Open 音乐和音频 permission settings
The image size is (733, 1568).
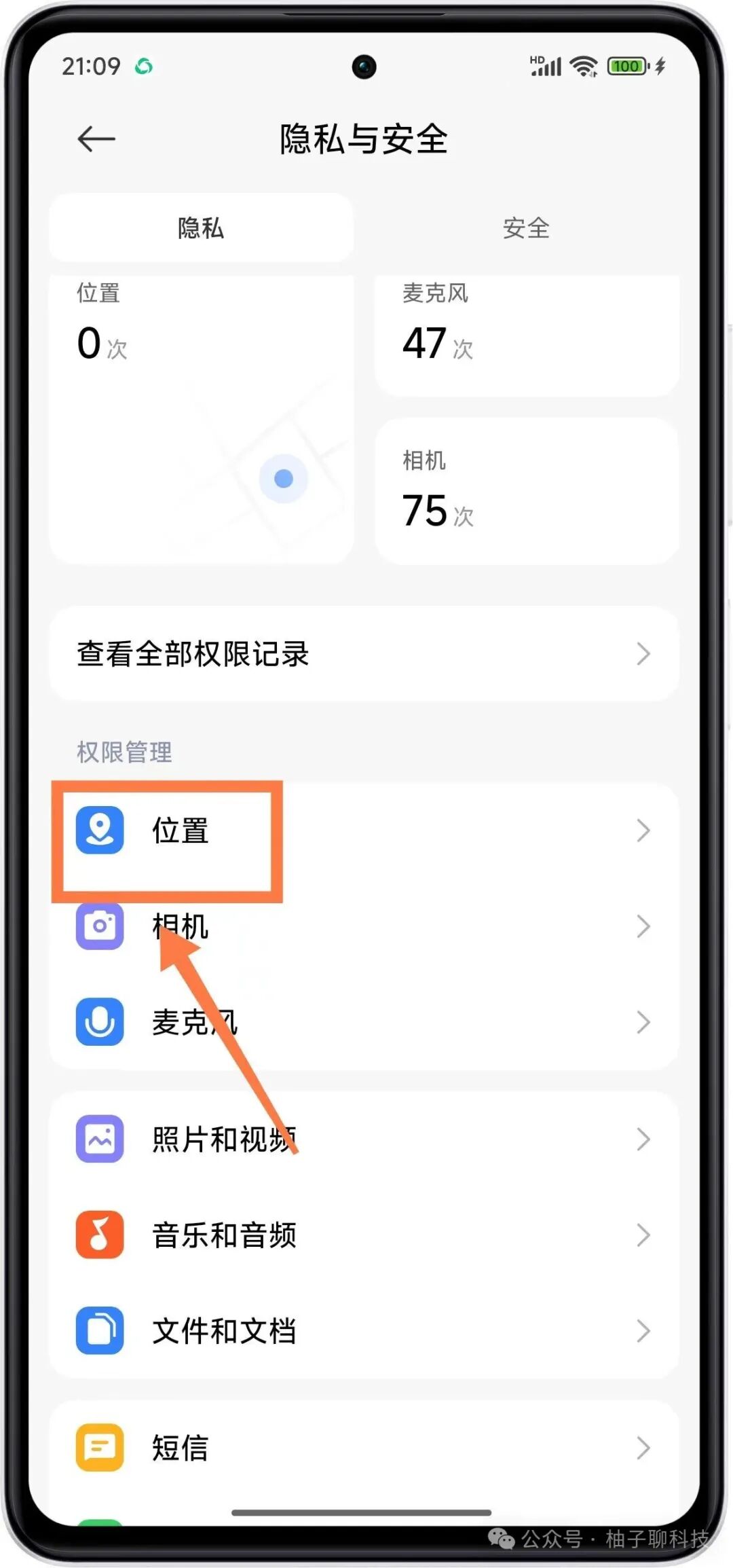tap(364, 1235)
